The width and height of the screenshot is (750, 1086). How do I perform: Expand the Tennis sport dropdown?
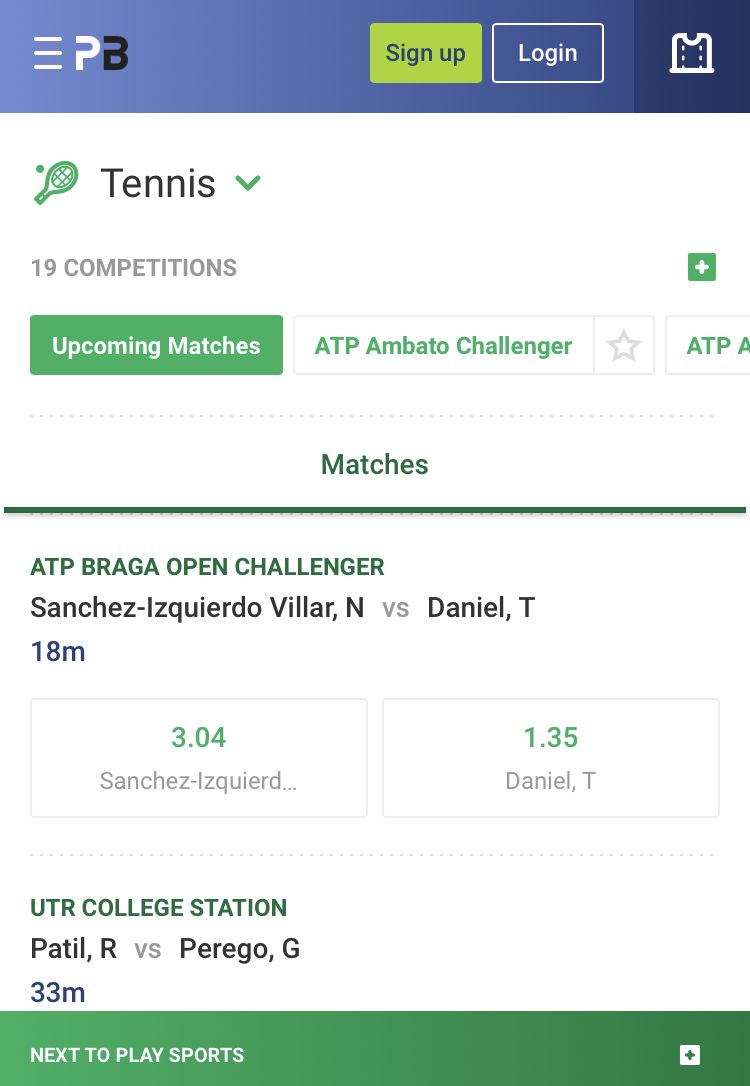click(x=248, y=183)
